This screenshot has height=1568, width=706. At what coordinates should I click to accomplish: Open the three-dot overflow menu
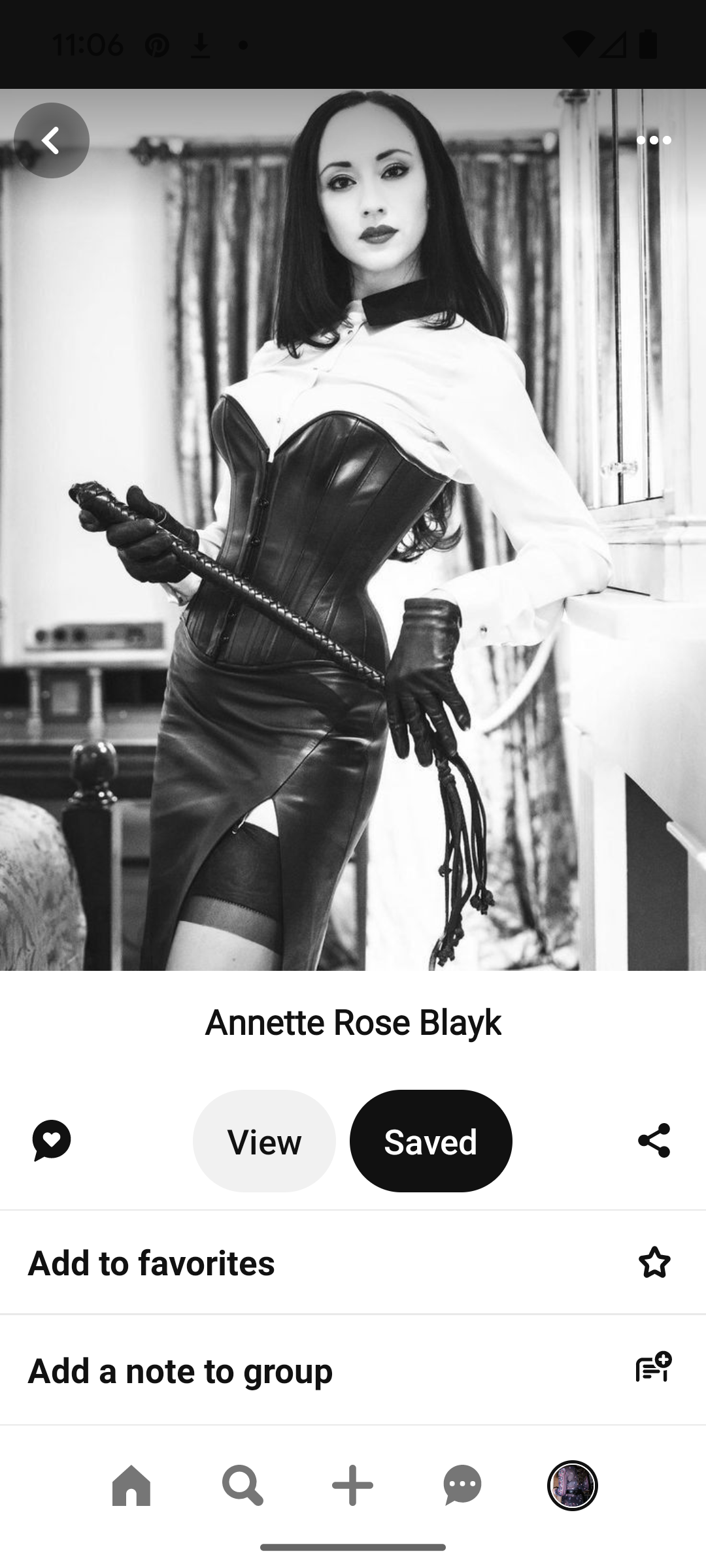tap(654, 140)
